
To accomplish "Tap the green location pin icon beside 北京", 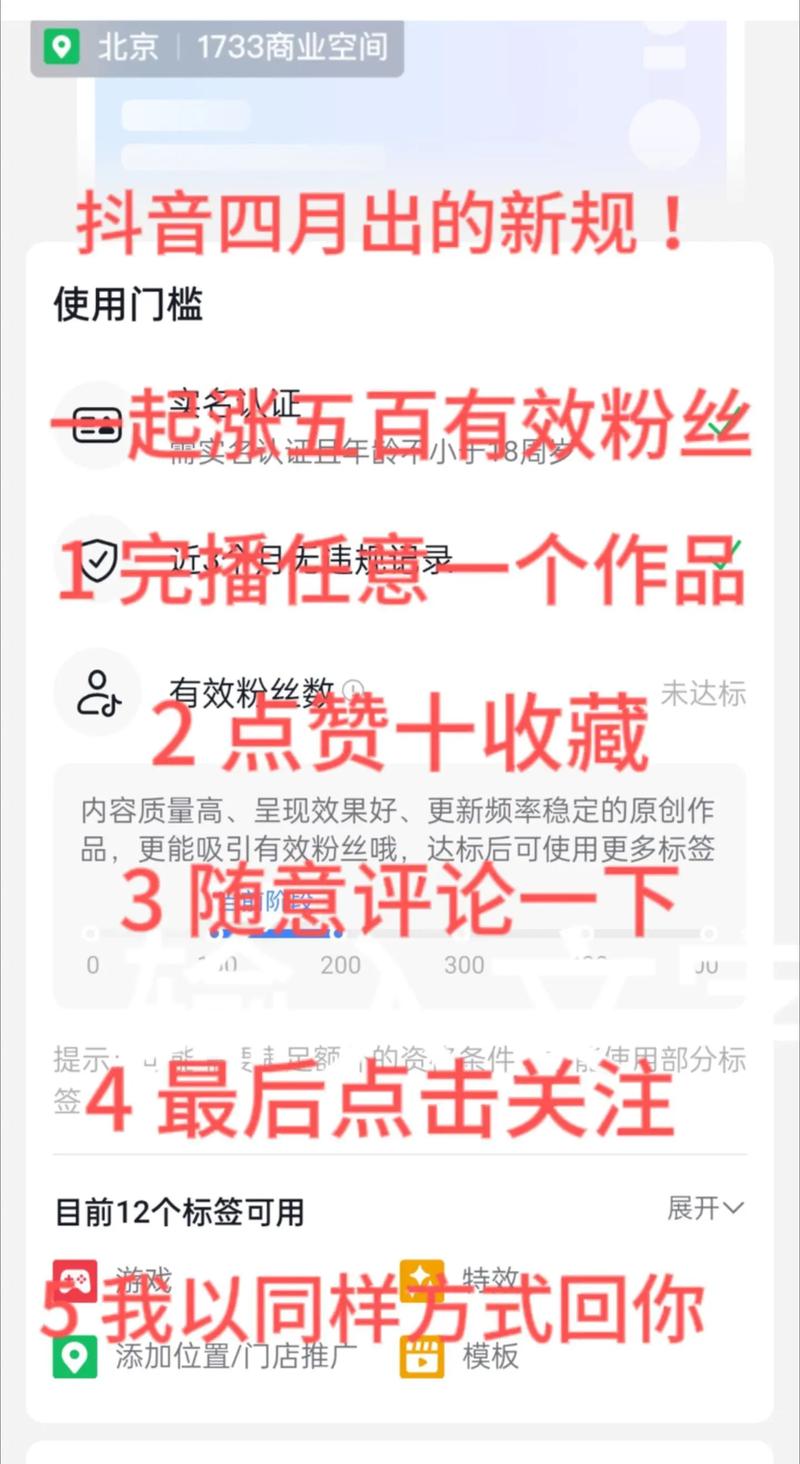I will [x=64, y=47].
